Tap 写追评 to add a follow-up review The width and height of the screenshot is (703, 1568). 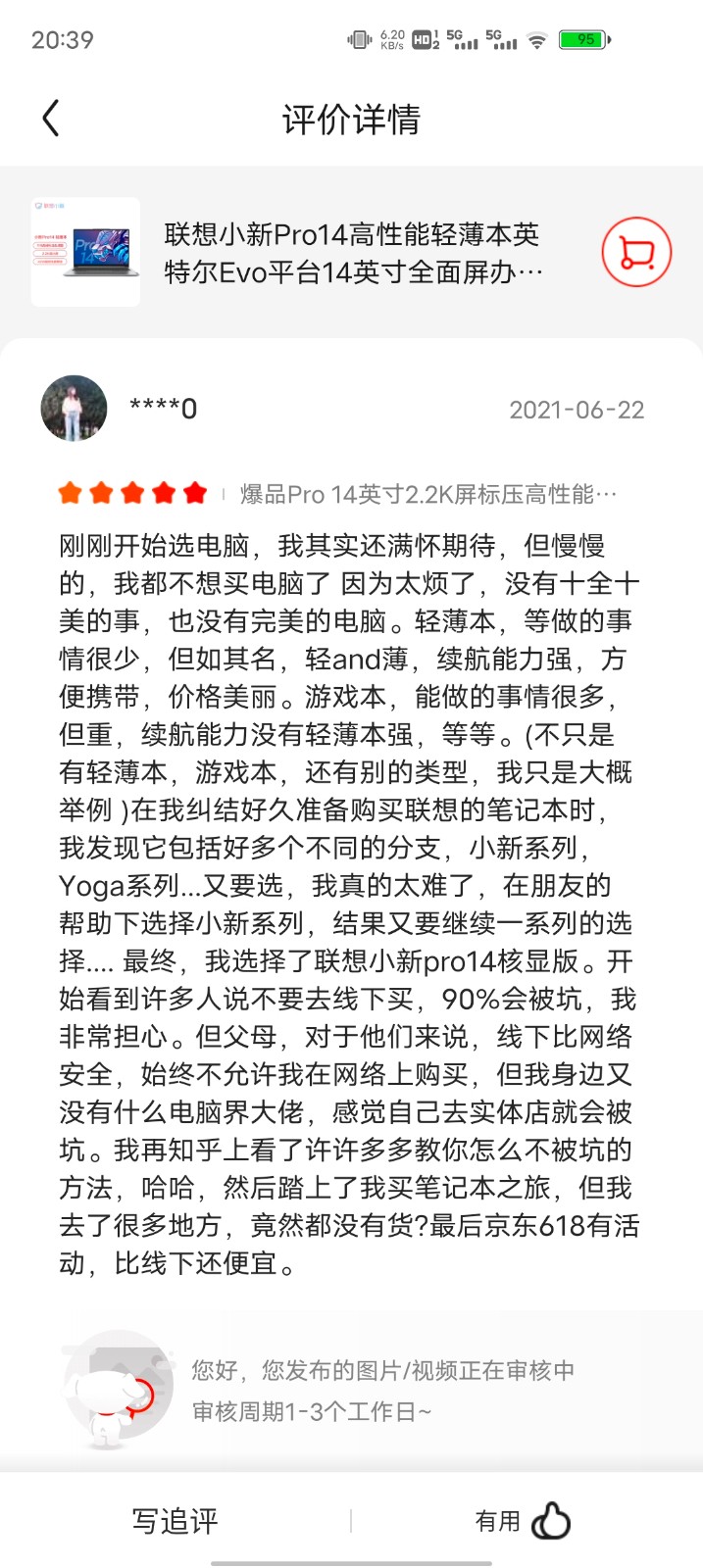176,1520
